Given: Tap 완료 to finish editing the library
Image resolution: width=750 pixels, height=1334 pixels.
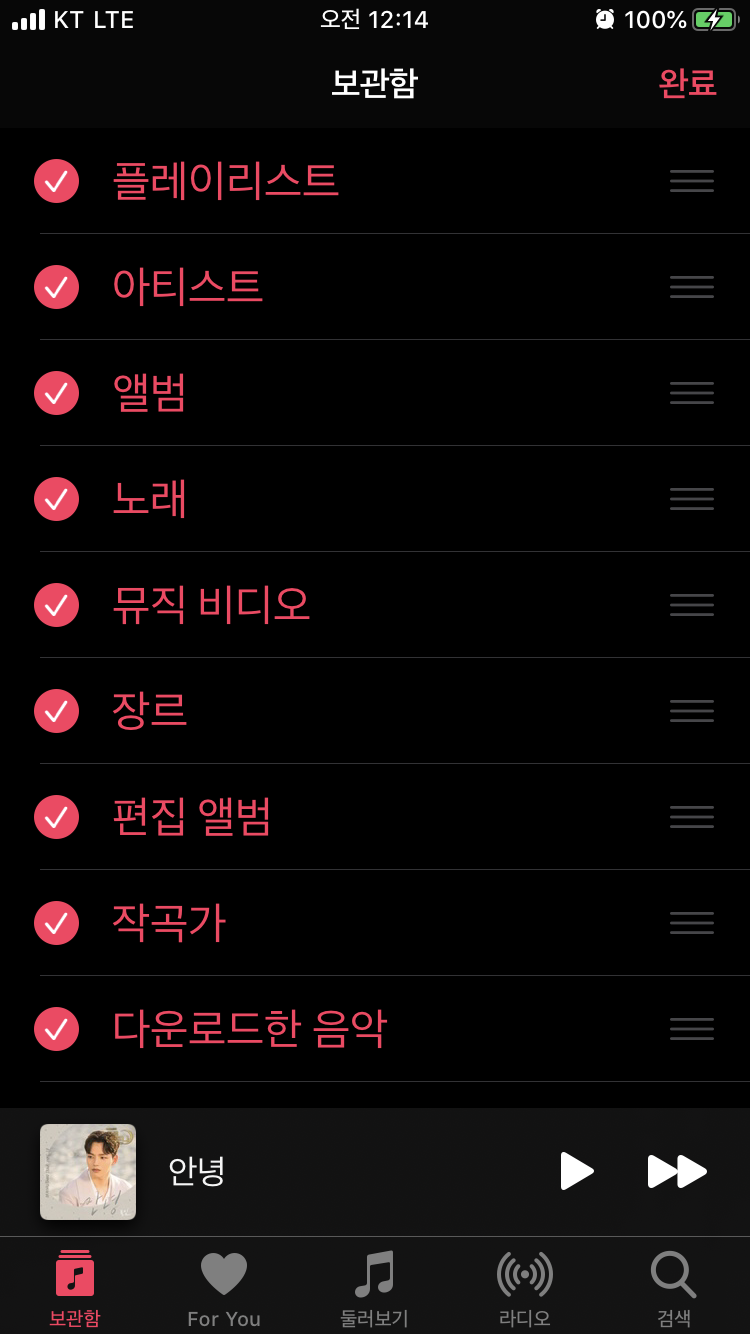Looking at the screenshot, I should click(x=687, y=83).
